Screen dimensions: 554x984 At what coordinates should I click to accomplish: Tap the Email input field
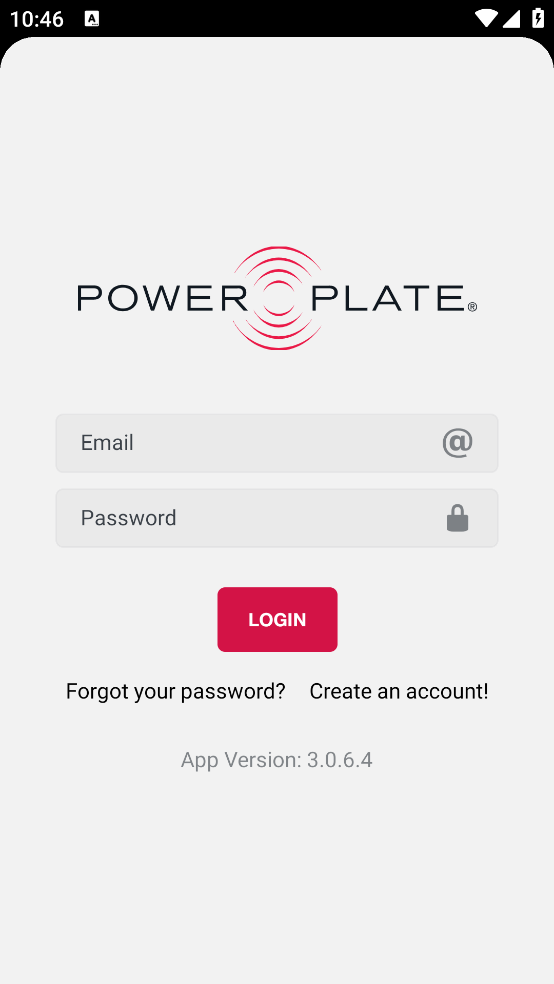[x=277, y=443]
